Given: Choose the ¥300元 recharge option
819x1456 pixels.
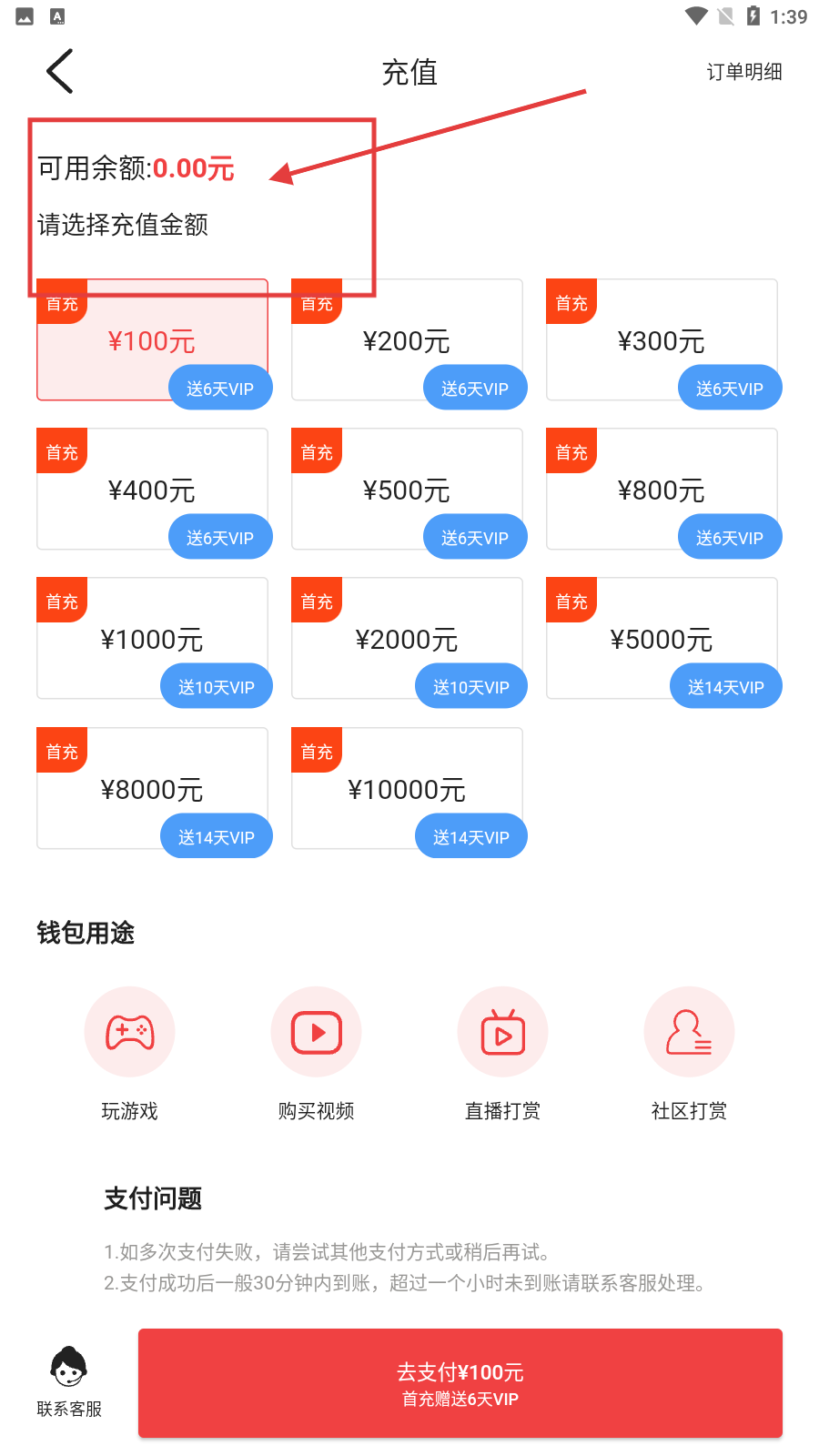Looking at the screenshot, I should [662, 340].
